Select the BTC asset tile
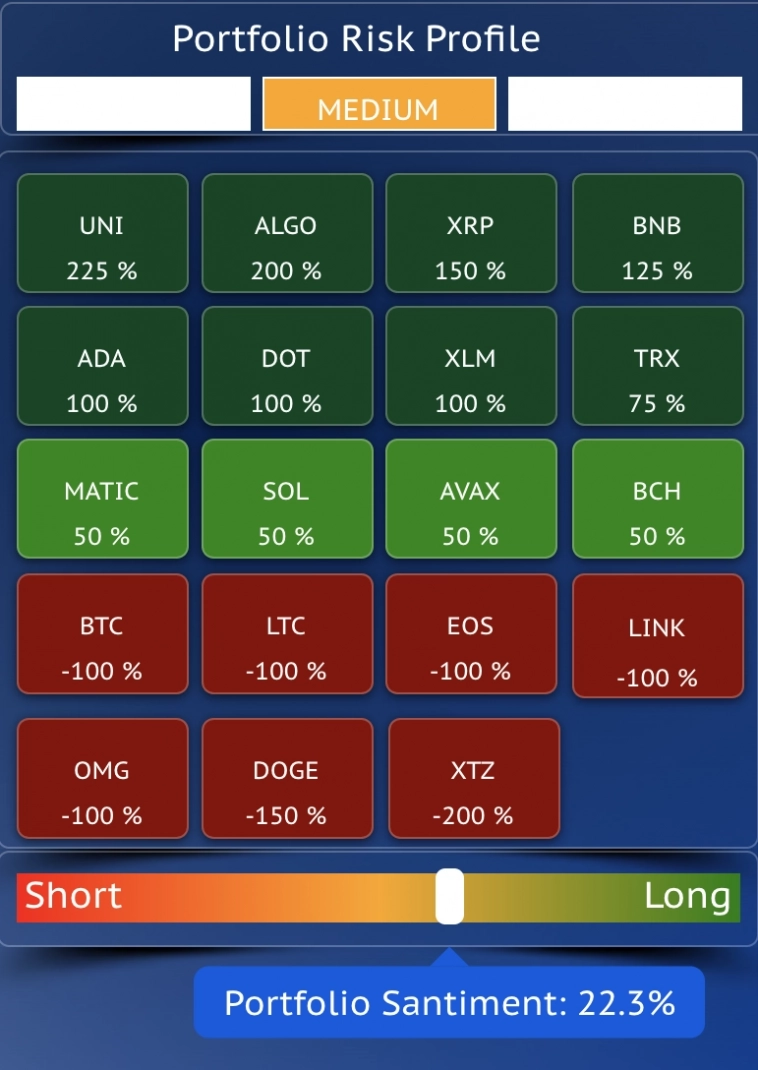Viewport: 758px width, 1070px height. coord(101,633)
